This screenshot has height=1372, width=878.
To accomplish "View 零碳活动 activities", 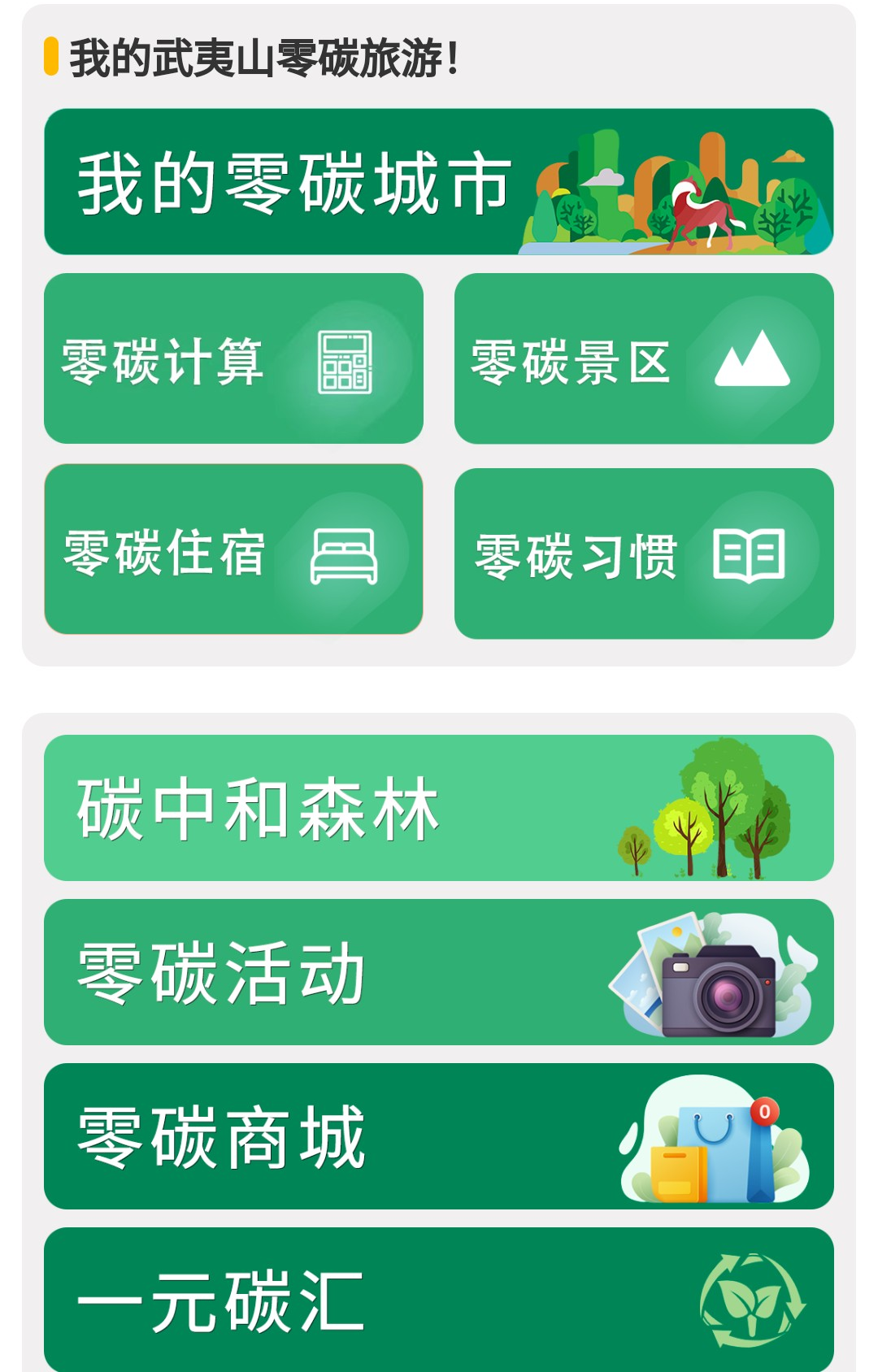I will [439, 972].
